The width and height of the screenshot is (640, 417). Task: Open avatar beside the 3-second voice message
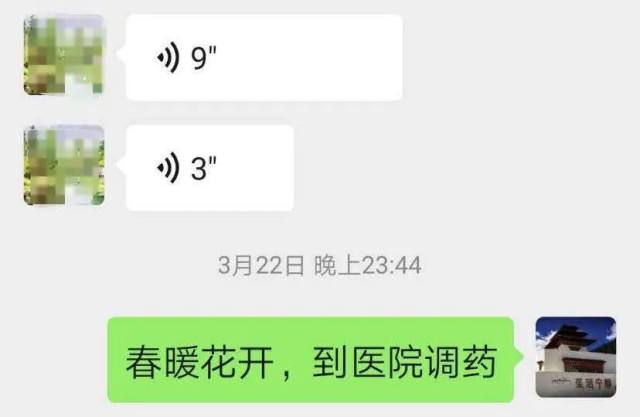click(x=64, y=165)
